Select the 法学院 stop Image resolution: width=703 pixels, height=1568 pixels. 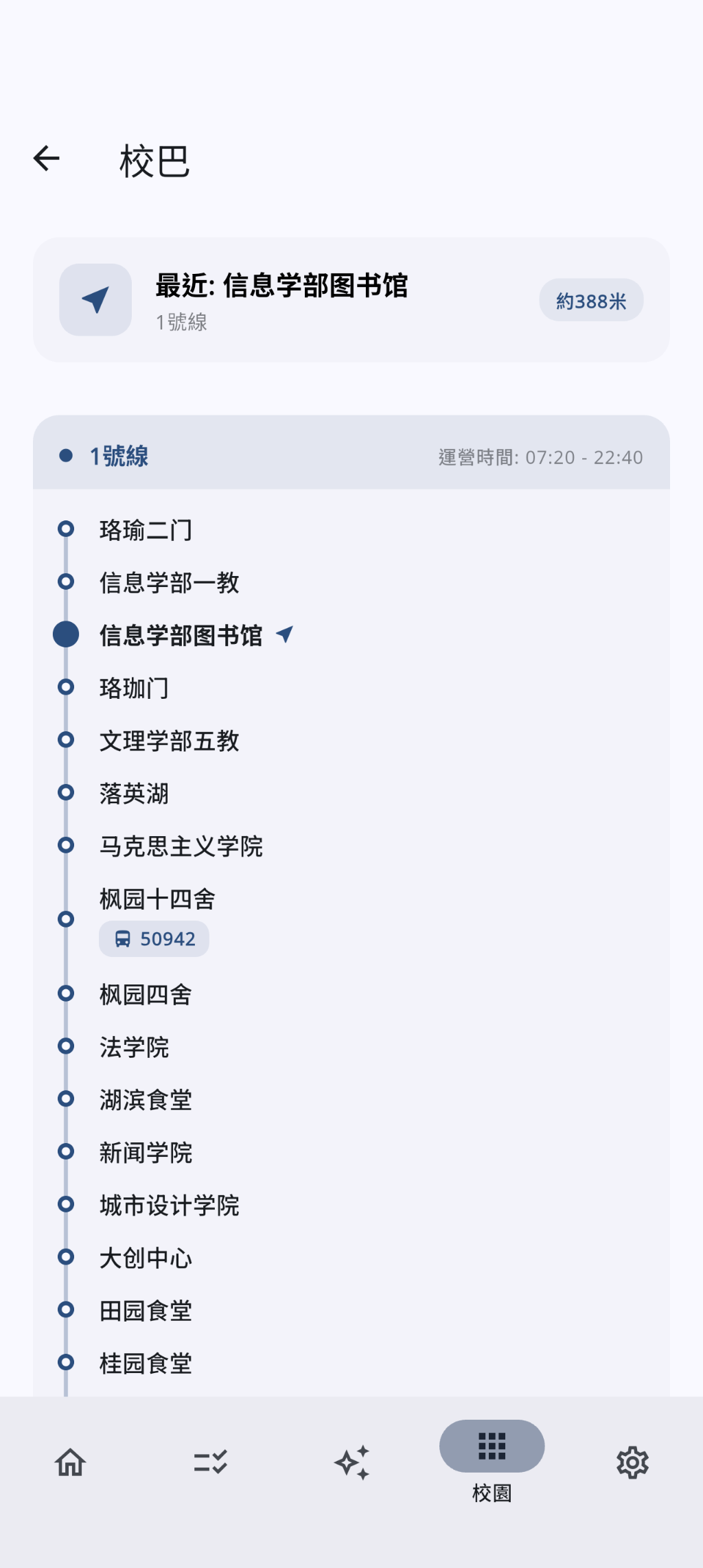[x=351, y=1047]
